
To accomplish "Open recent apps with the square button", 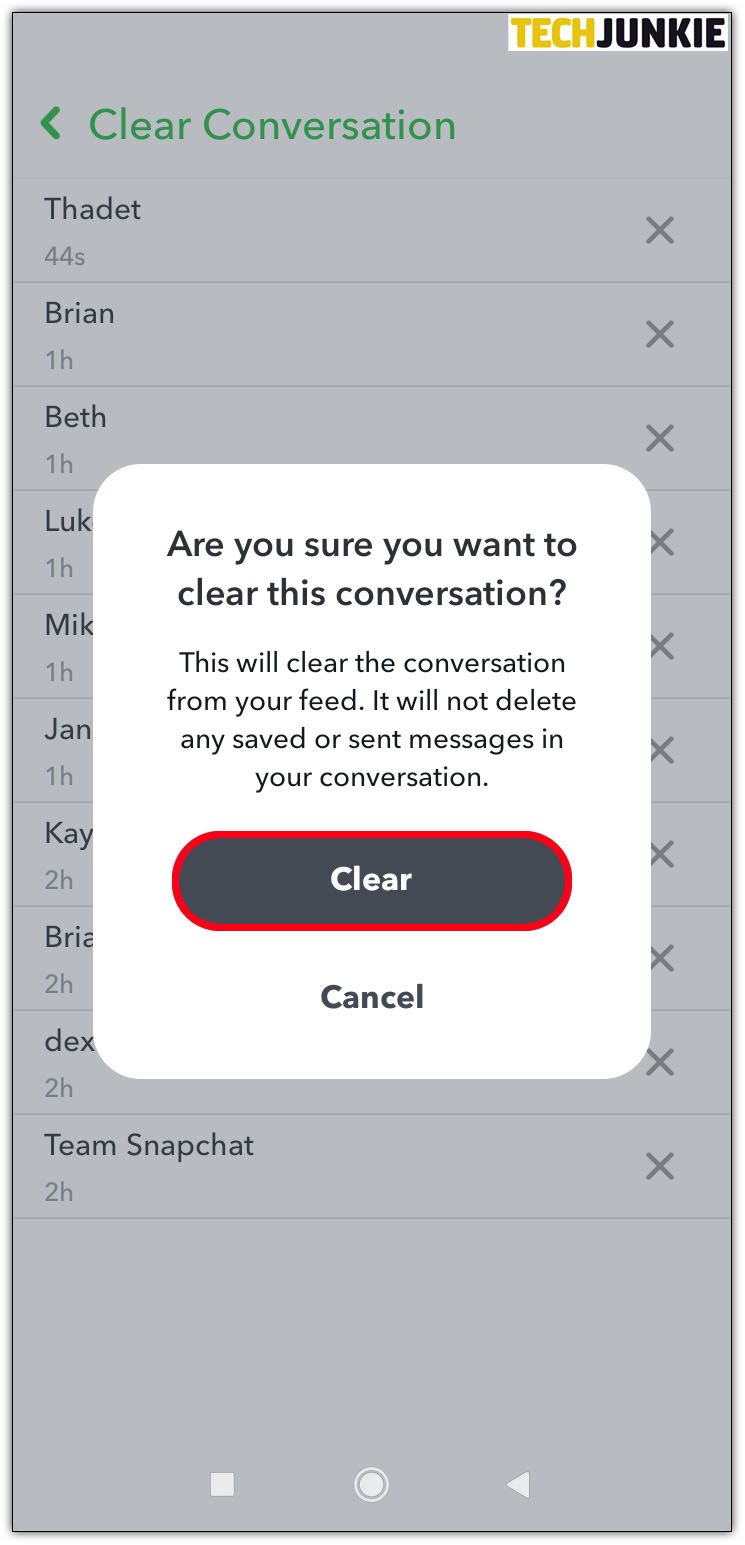I will coord(222,1485).
